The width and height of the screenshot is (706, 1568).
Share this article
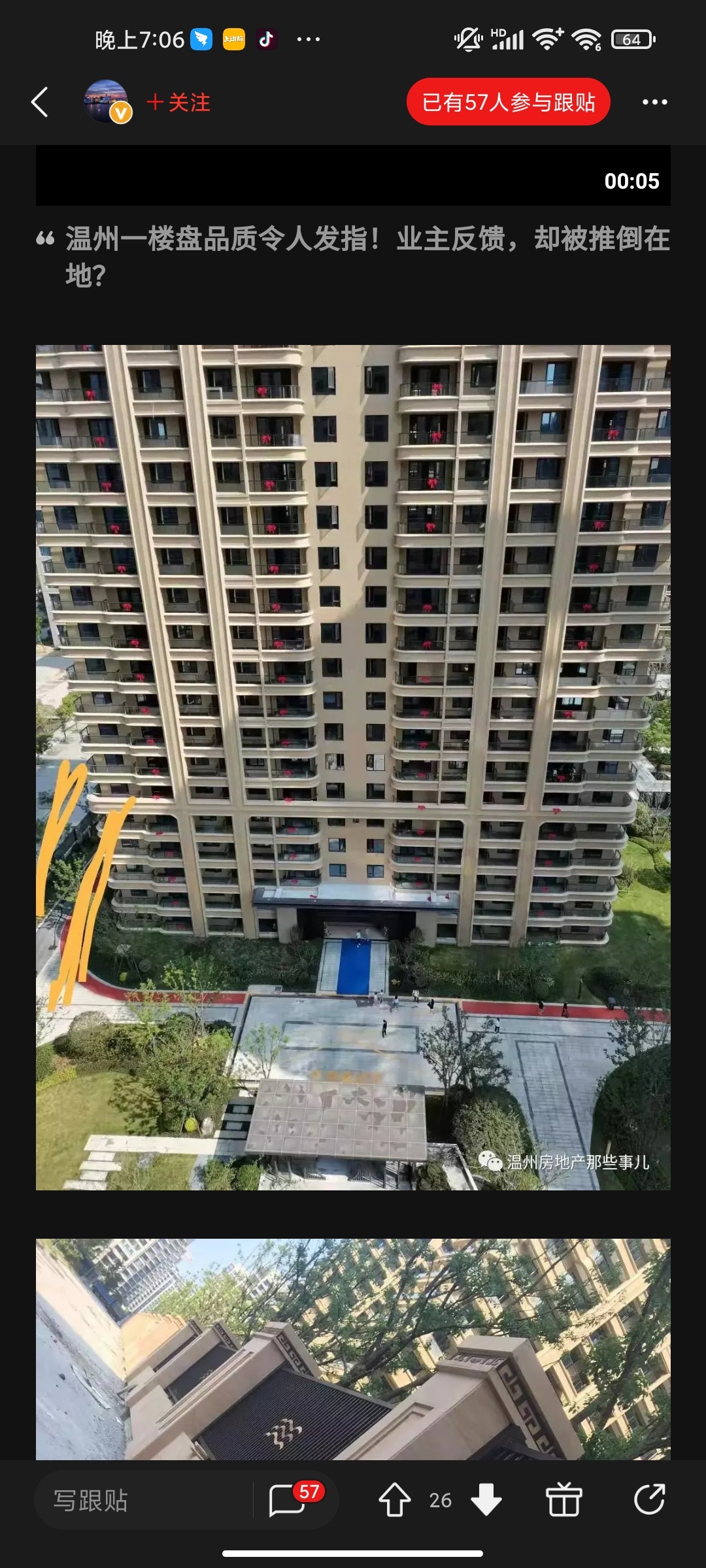[649, 1499]
